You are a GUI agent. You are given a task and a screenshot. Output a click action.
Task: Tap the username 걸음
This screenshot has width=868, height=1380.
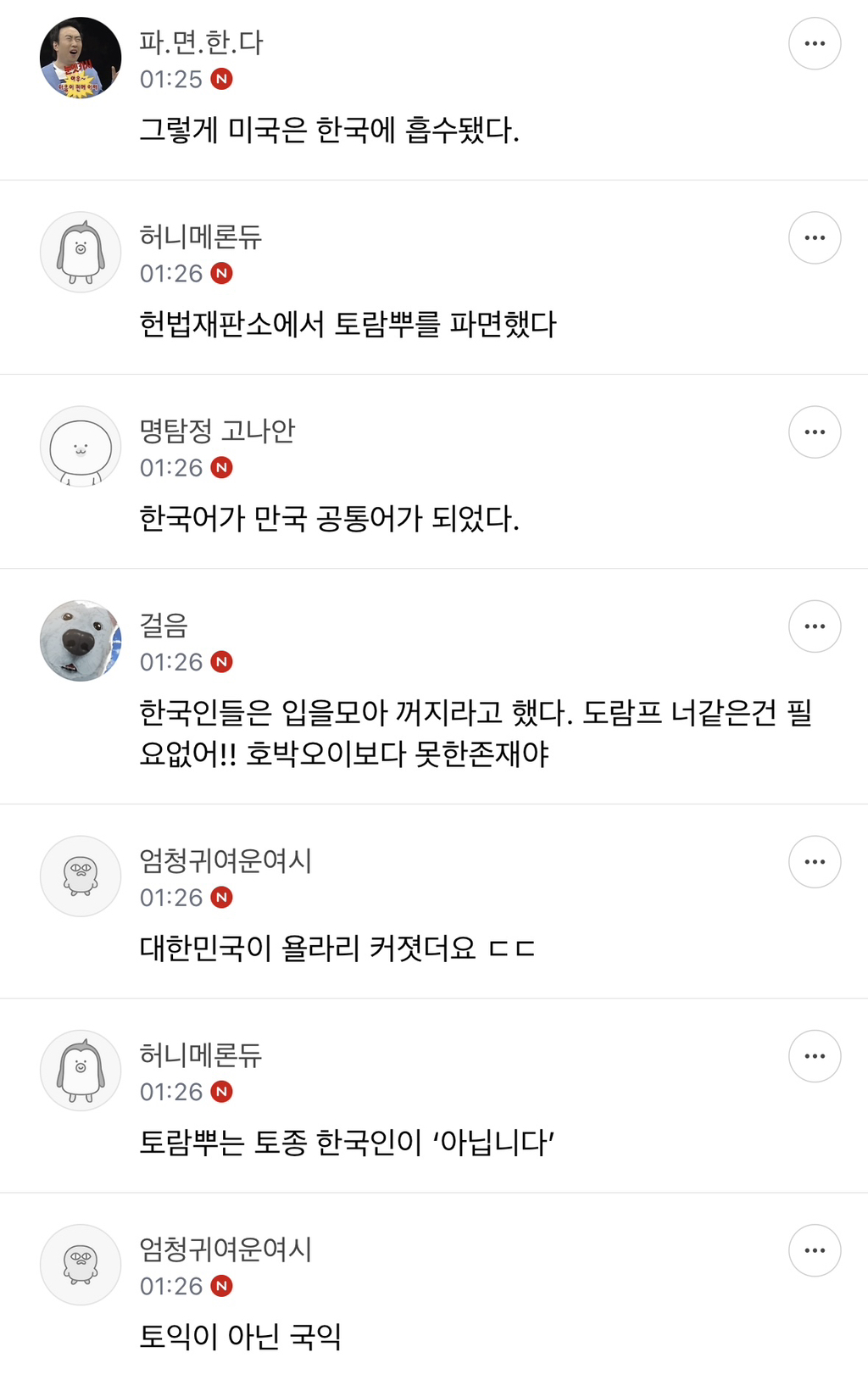[x=164, y=625]
